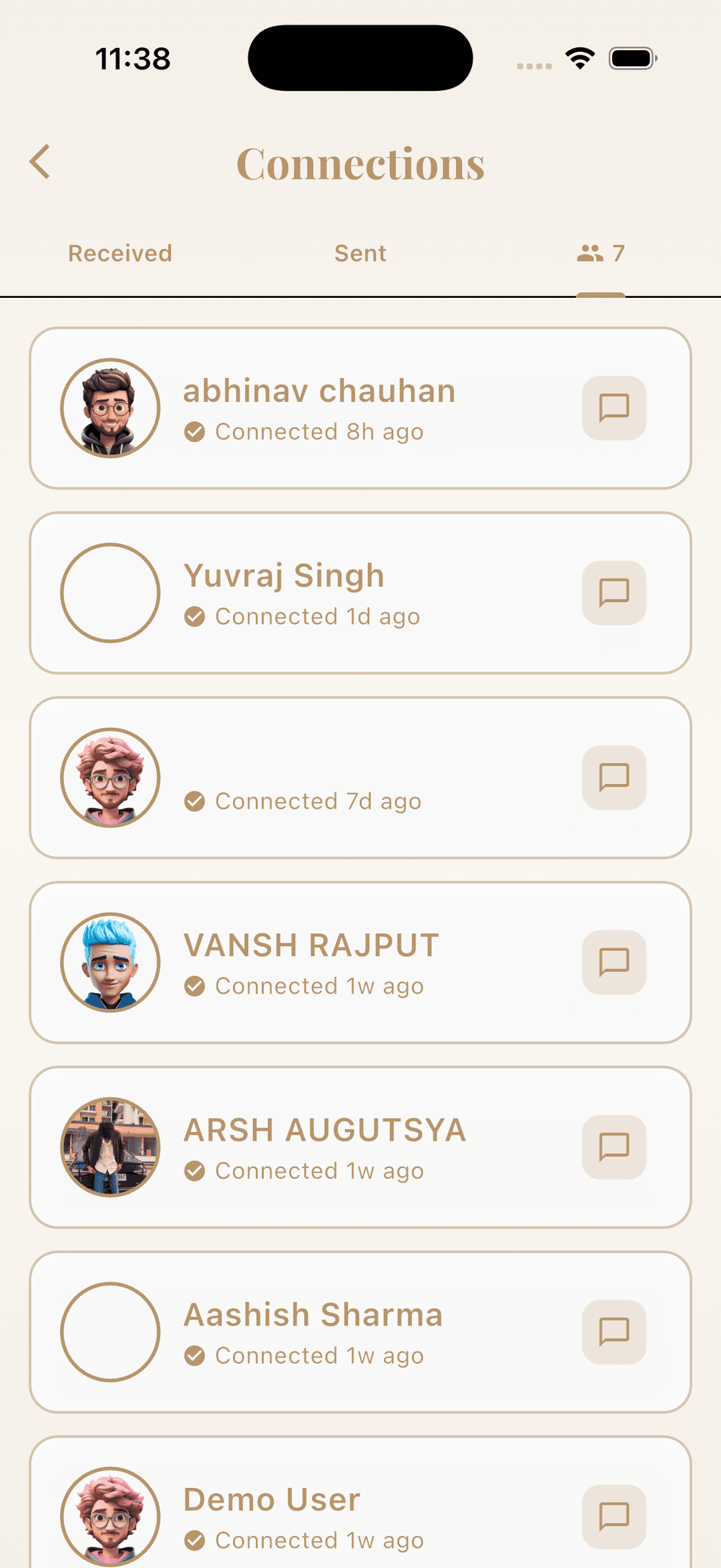The width and height of the screenshot is (721, 1568).
Task: Tap the chat icon next to Aashish Sharma
Action: pos(614,1332)
